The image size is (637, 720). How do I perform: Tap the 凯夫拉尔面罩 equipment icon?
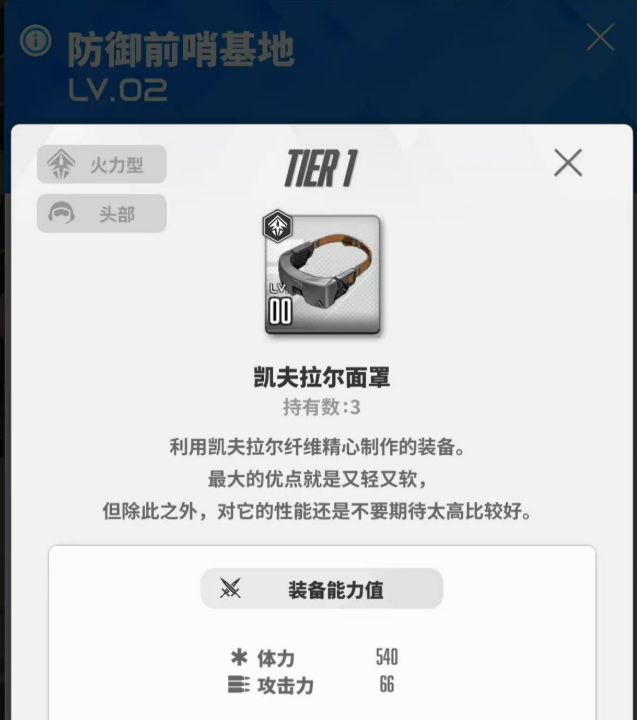[322, 274]
